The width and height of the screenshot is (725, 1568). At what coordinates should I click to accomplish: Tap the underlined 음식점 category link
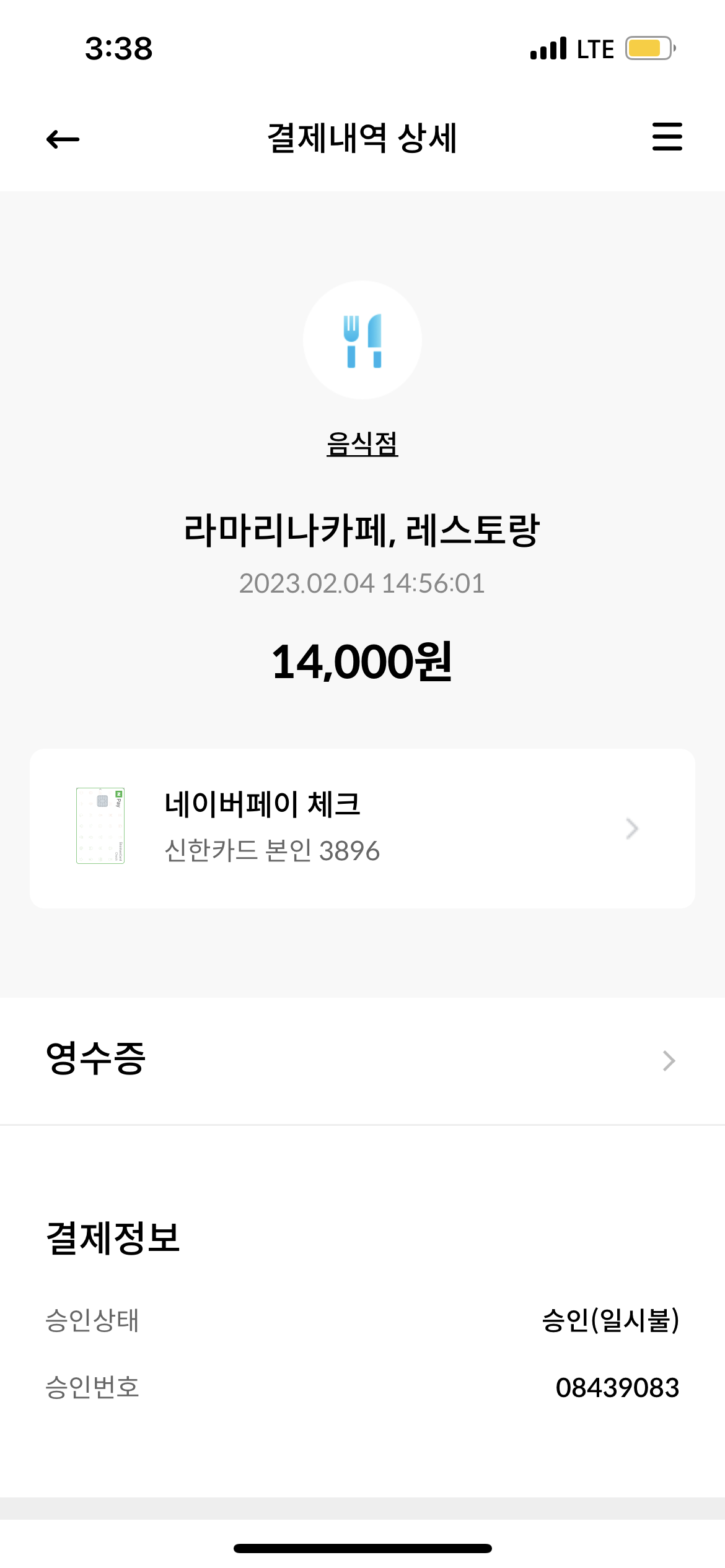click(x=362, y=444)
